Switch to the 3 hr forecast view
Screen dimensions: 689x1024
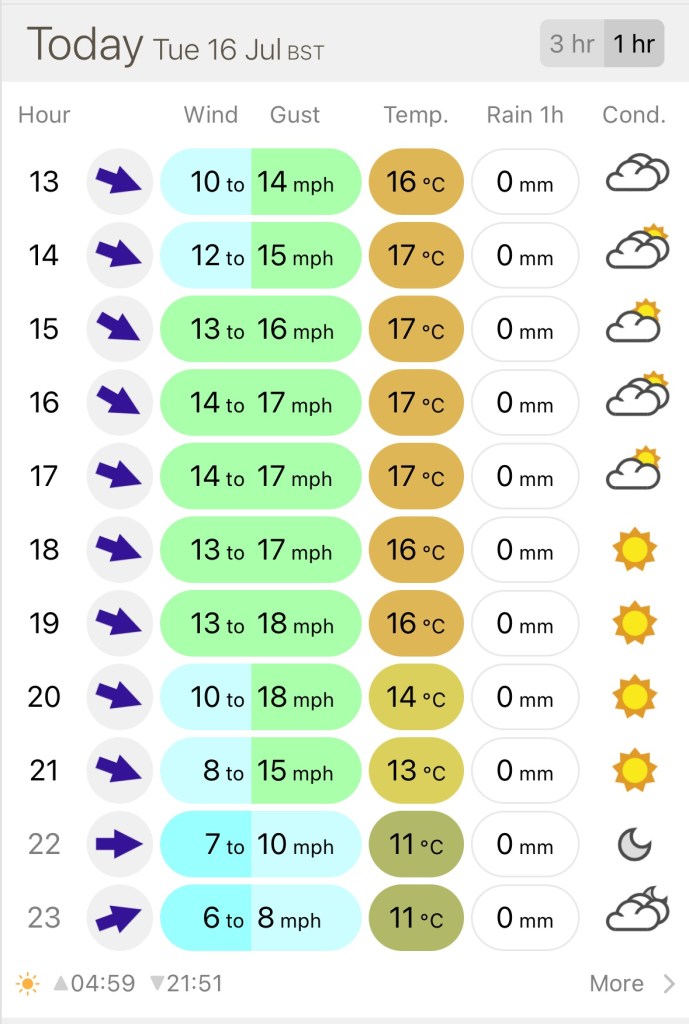tap(572, 44)
